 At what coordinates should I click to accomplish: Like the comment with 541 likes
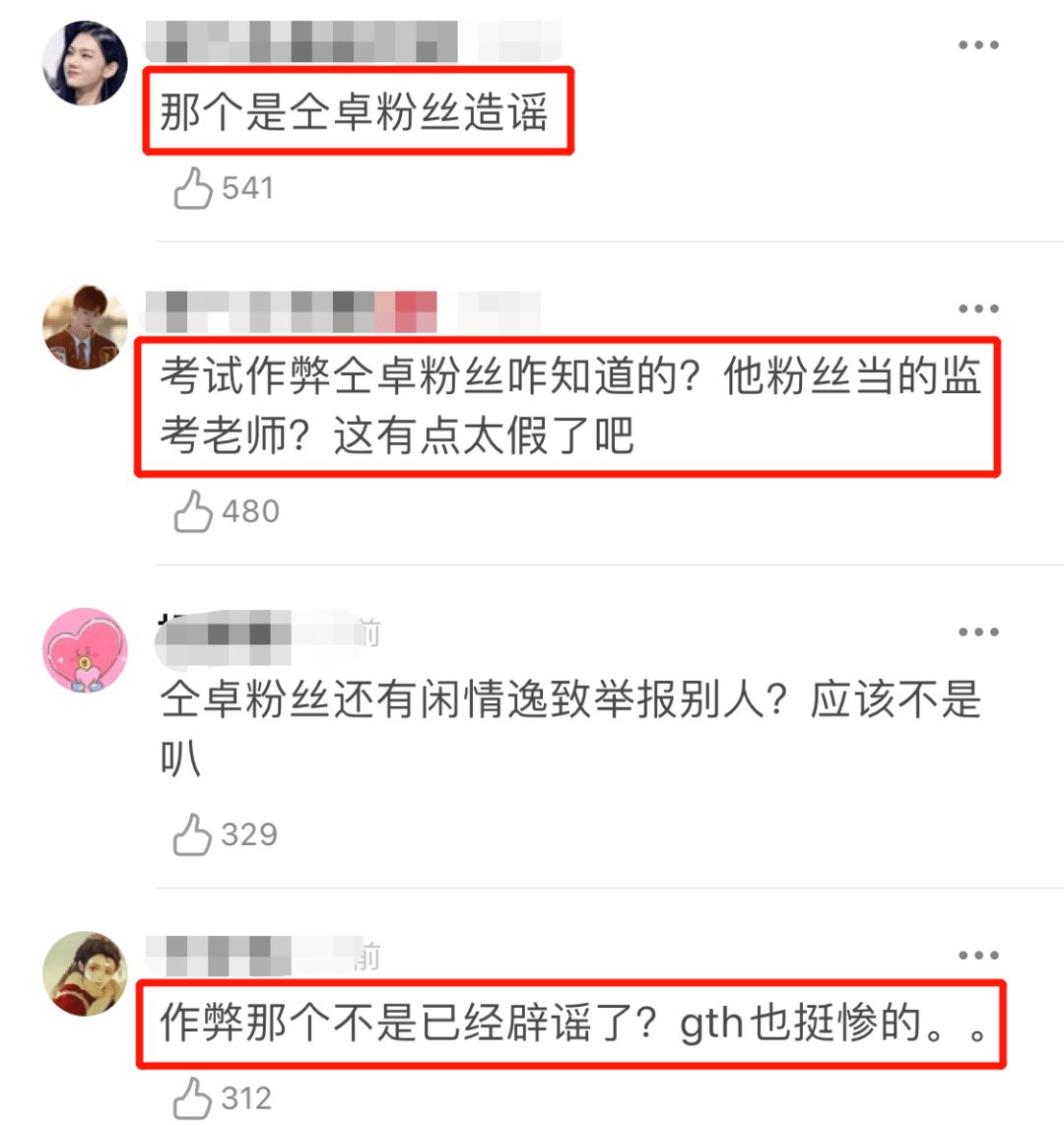pyautogui.click(x=193, y=188)
